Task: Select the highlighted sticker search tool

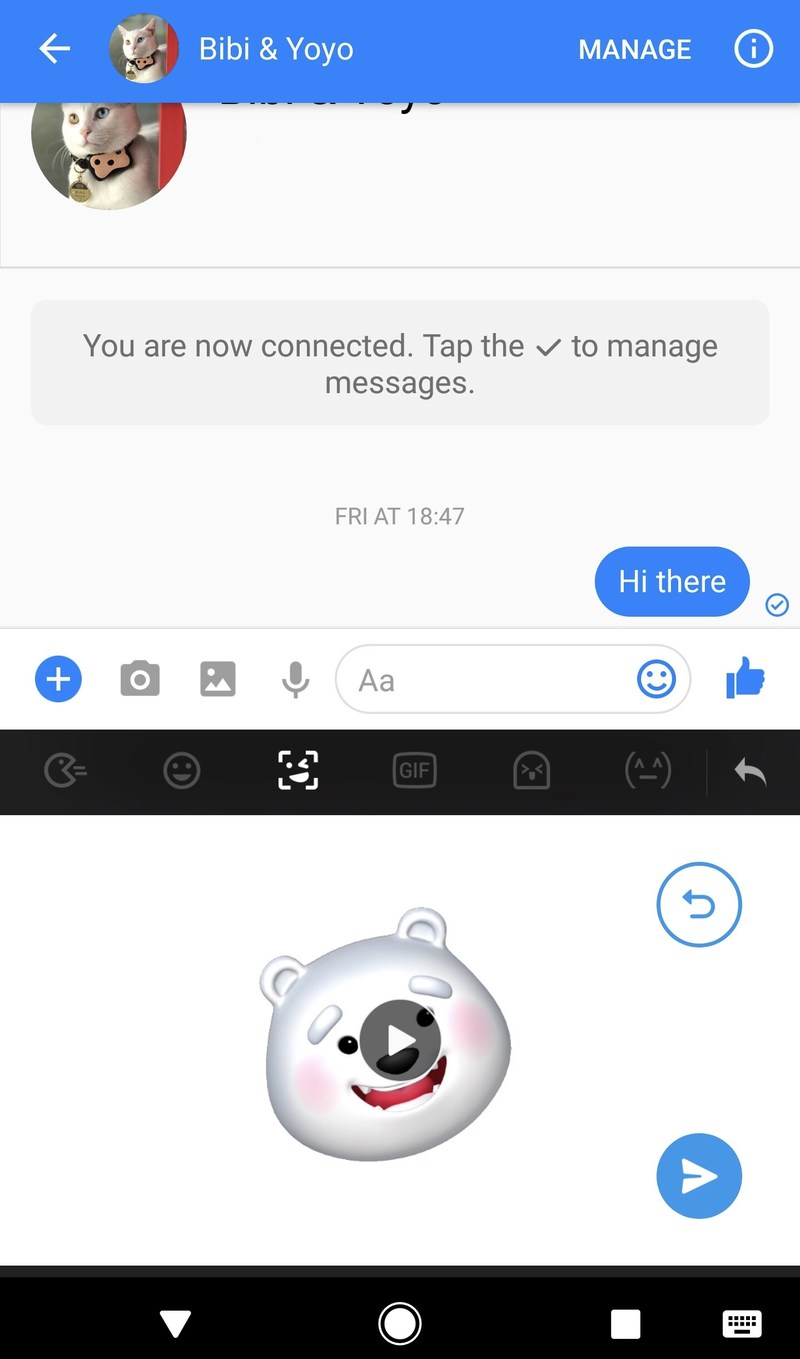Action: pos(297,771)
